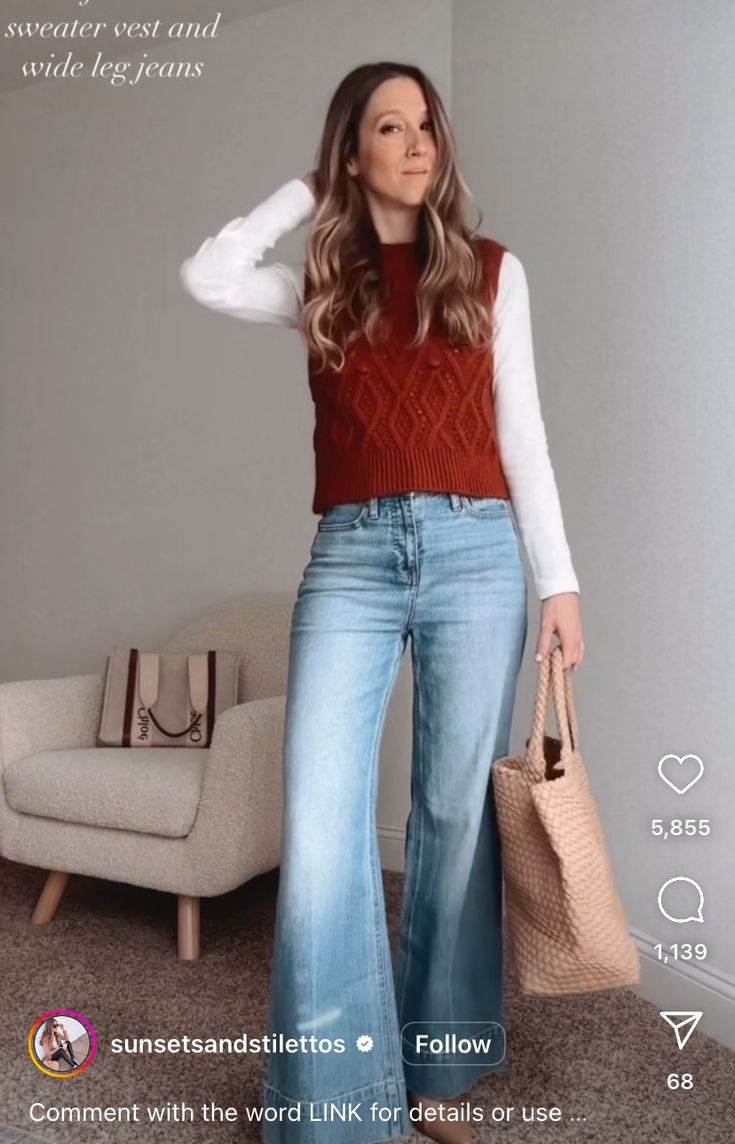Share the reel via the paper plane icon

click(x=680, y=1030)
